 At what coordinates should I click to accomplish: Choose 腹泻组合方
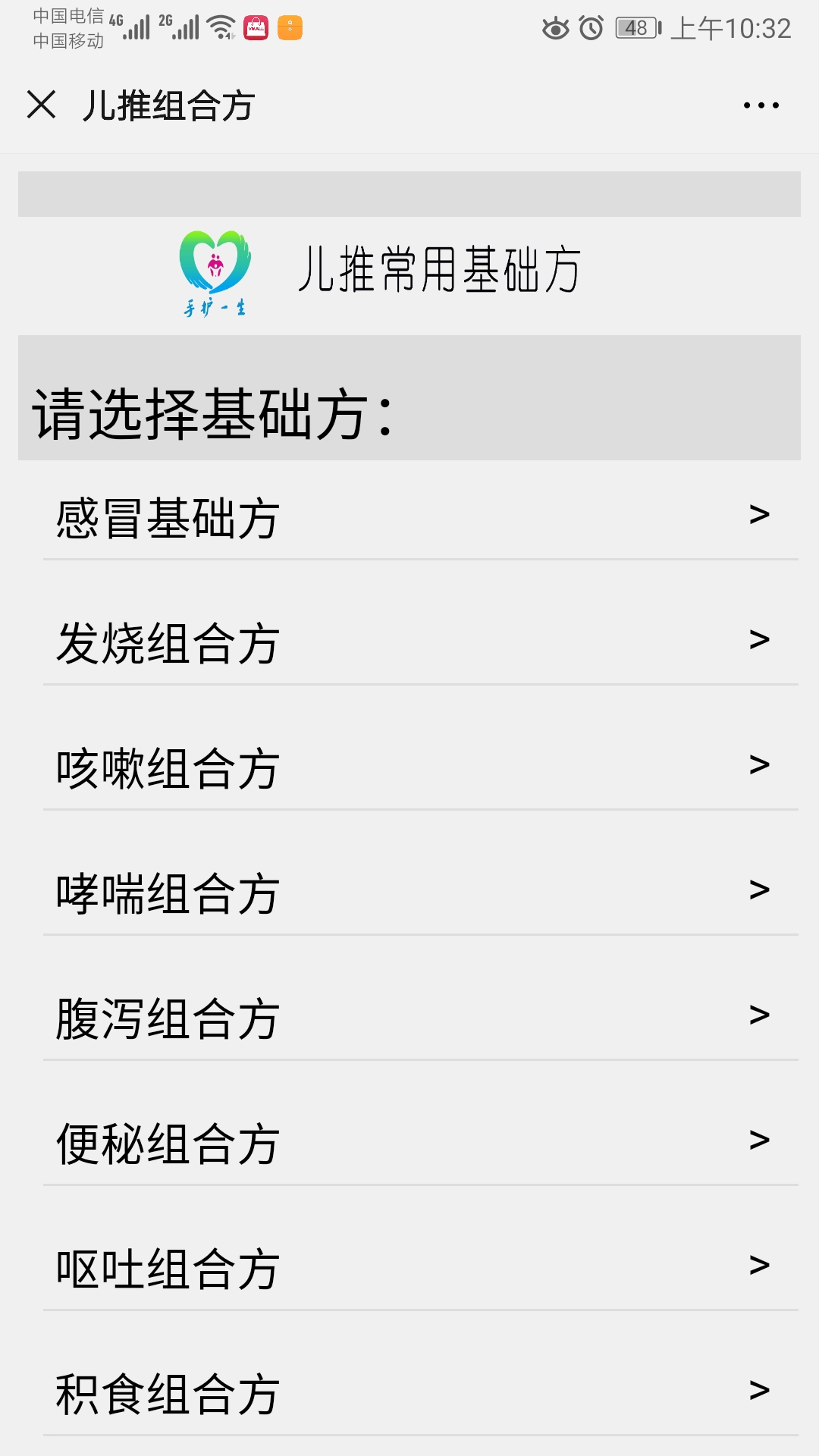click(421, 1018)
